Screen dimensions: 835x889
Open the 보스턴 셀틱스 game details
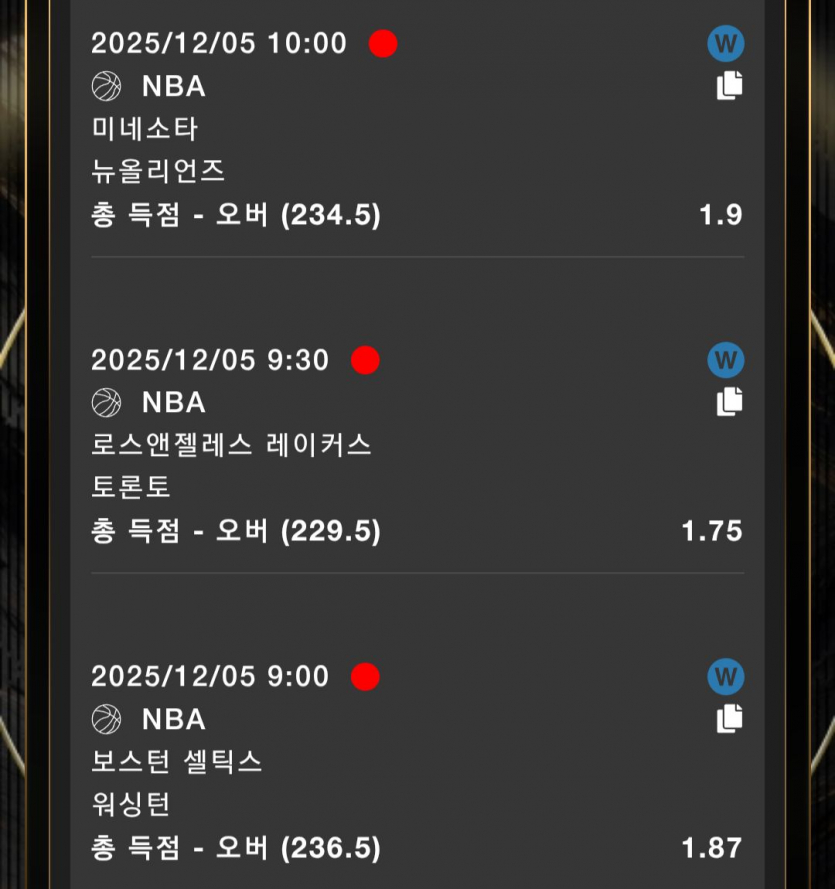coord(176,761)
